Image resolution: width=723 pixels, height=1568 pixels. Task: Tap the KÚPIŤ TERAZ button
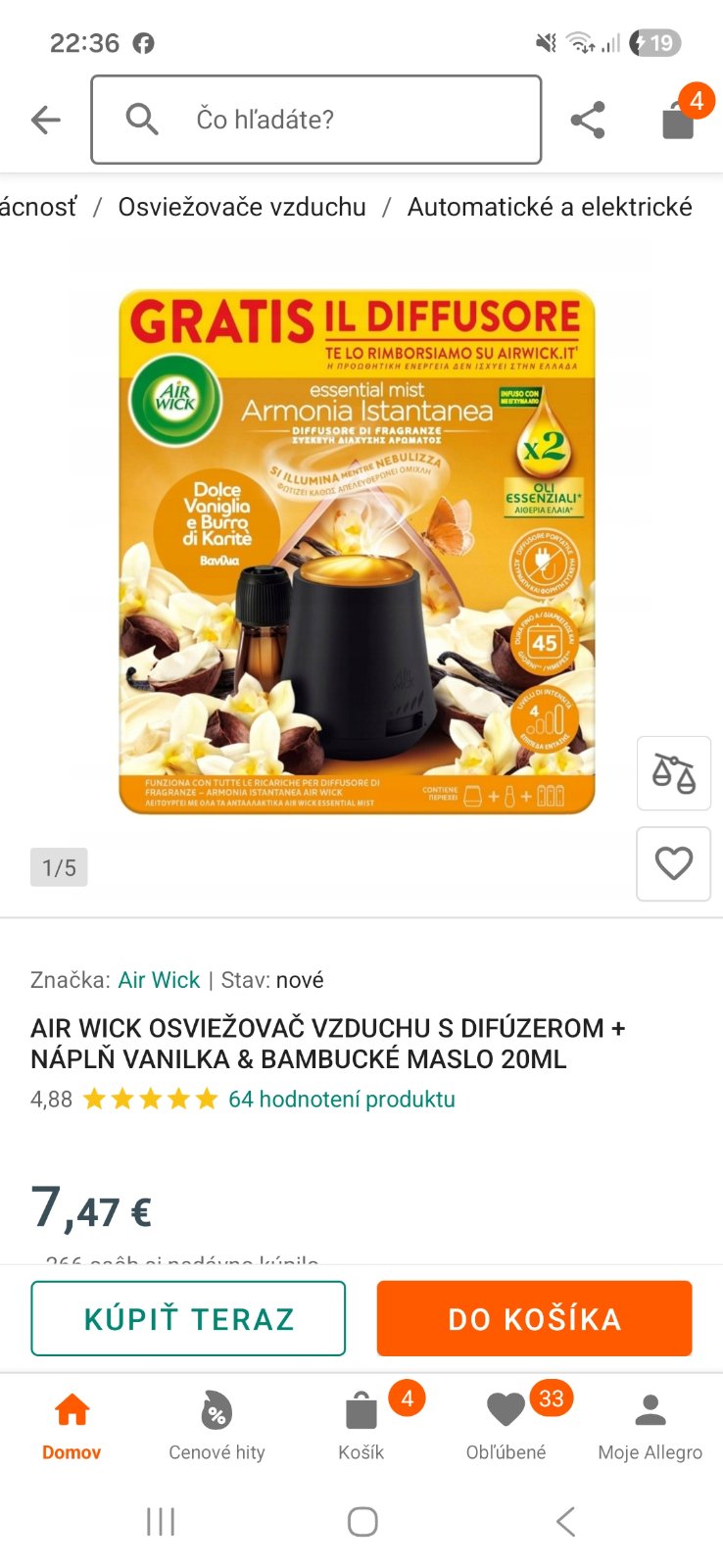[188, 1318]
